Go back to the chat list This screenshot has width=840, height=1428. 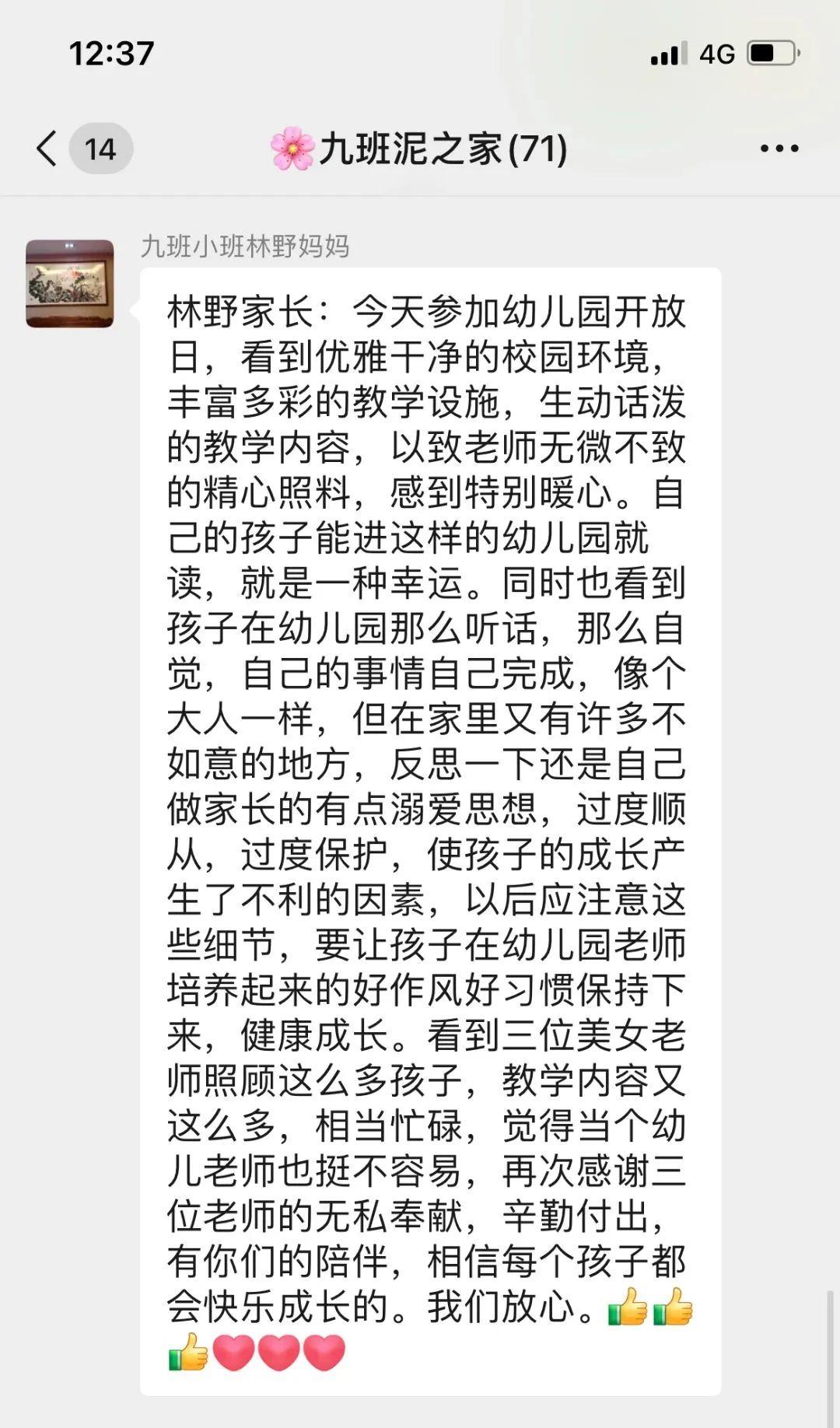tap(47, 148)
